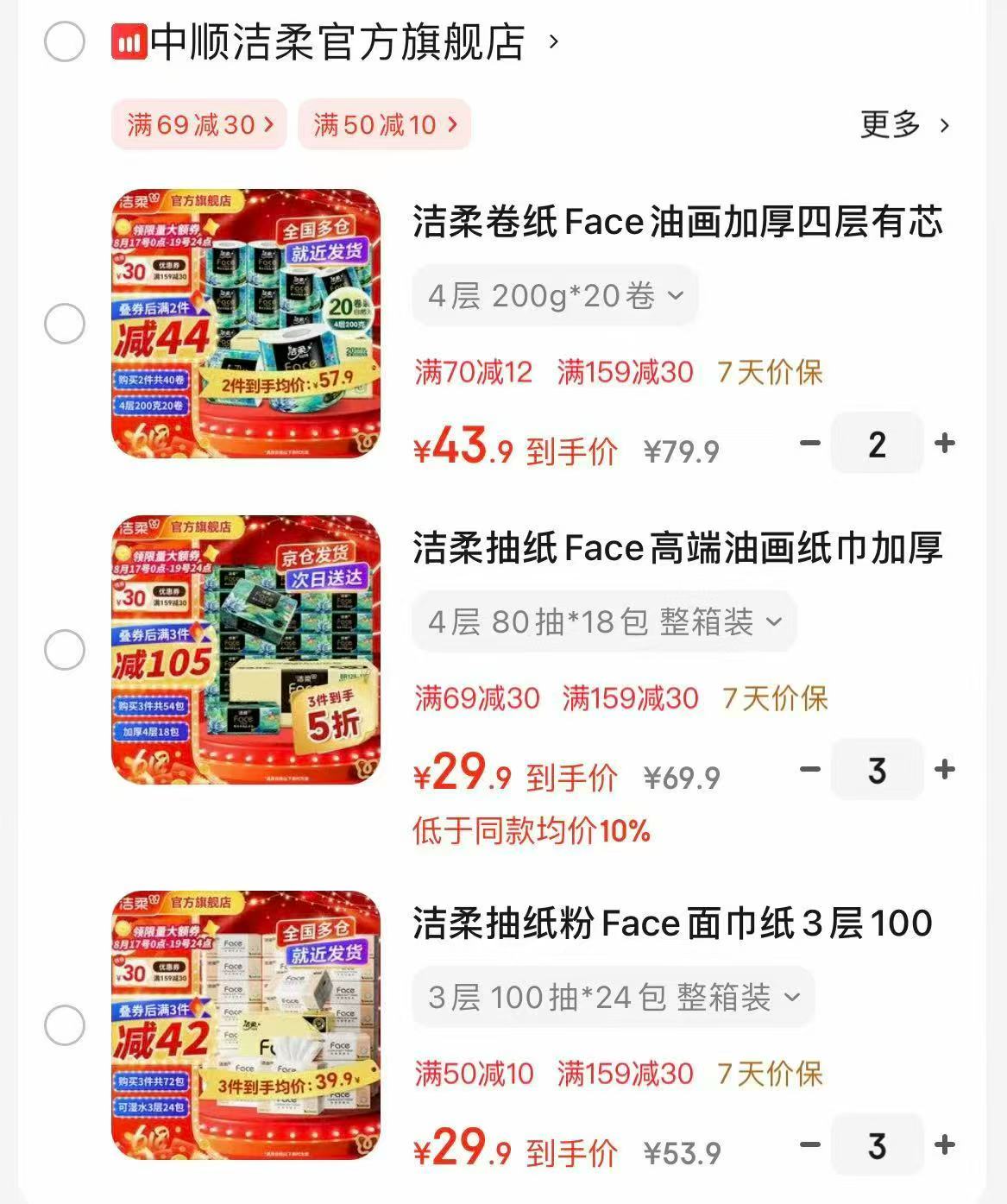This screenshot has height=1204, width=1007.
Task: Open spec selector 3层 100抽*24包 整箱装
Action: pyautogui.click(x=614, y=998)
